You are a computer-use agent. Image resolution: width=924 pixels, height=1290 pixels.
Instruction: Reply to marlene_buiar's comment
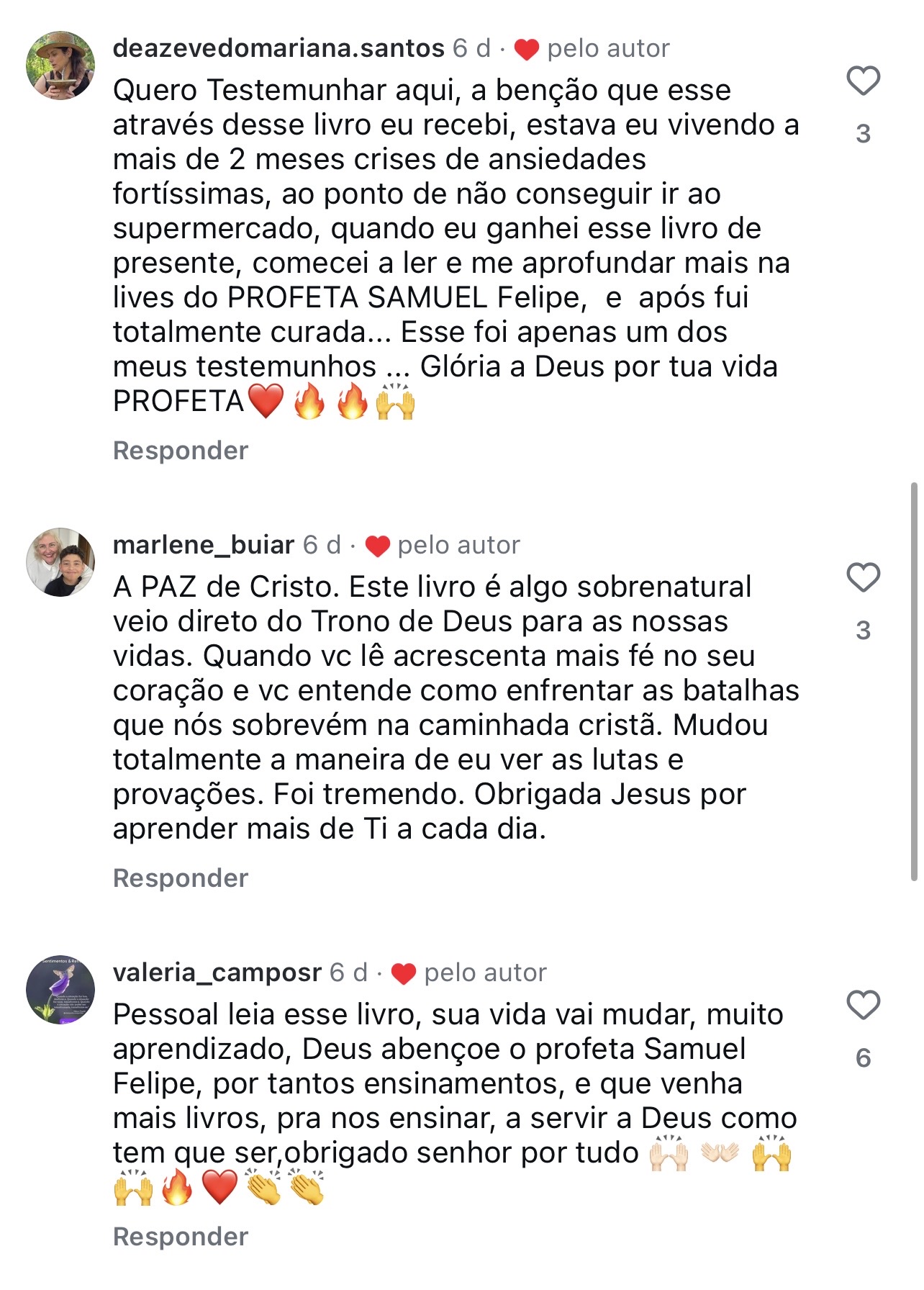point(181,878)
